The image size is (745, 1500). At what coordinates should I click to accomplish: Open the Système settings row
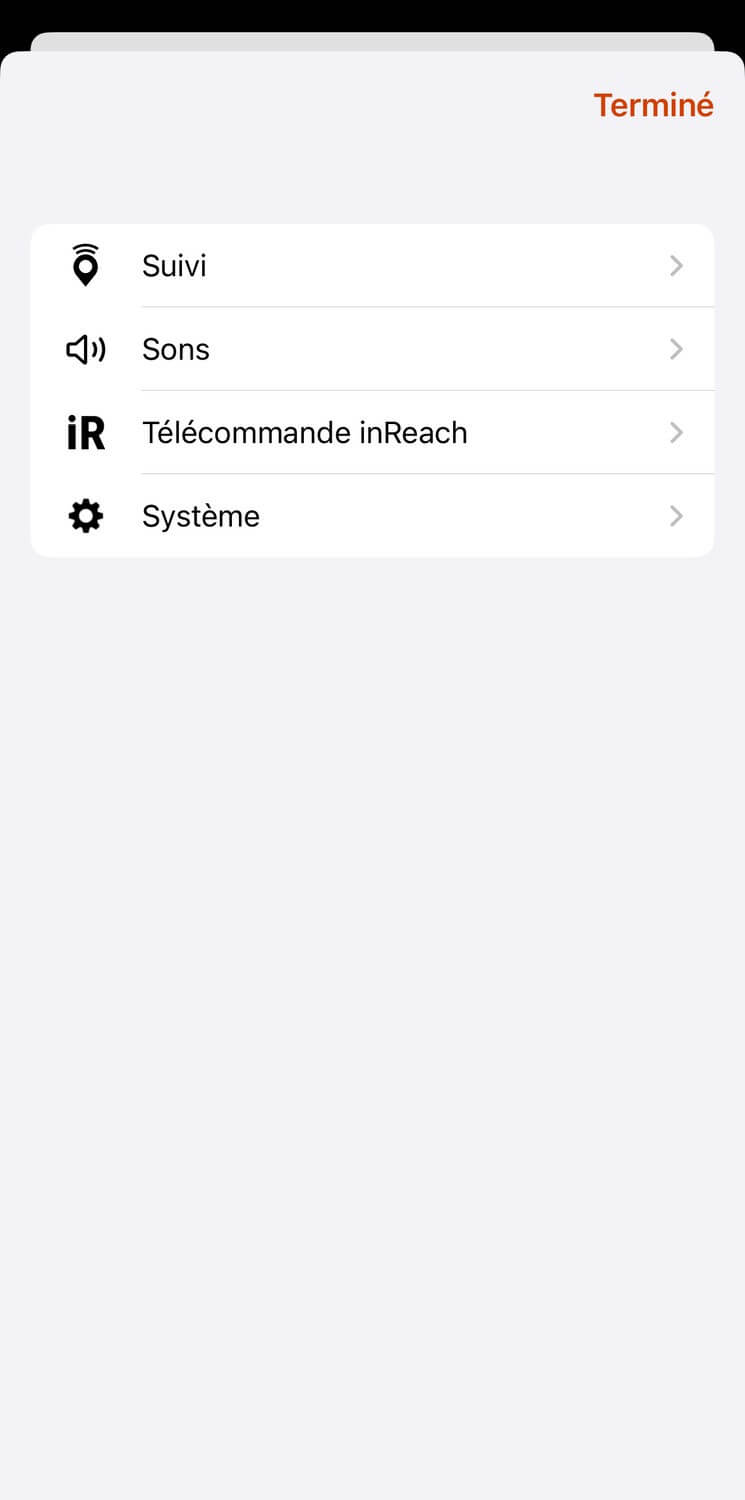click(x=372, y=516)
